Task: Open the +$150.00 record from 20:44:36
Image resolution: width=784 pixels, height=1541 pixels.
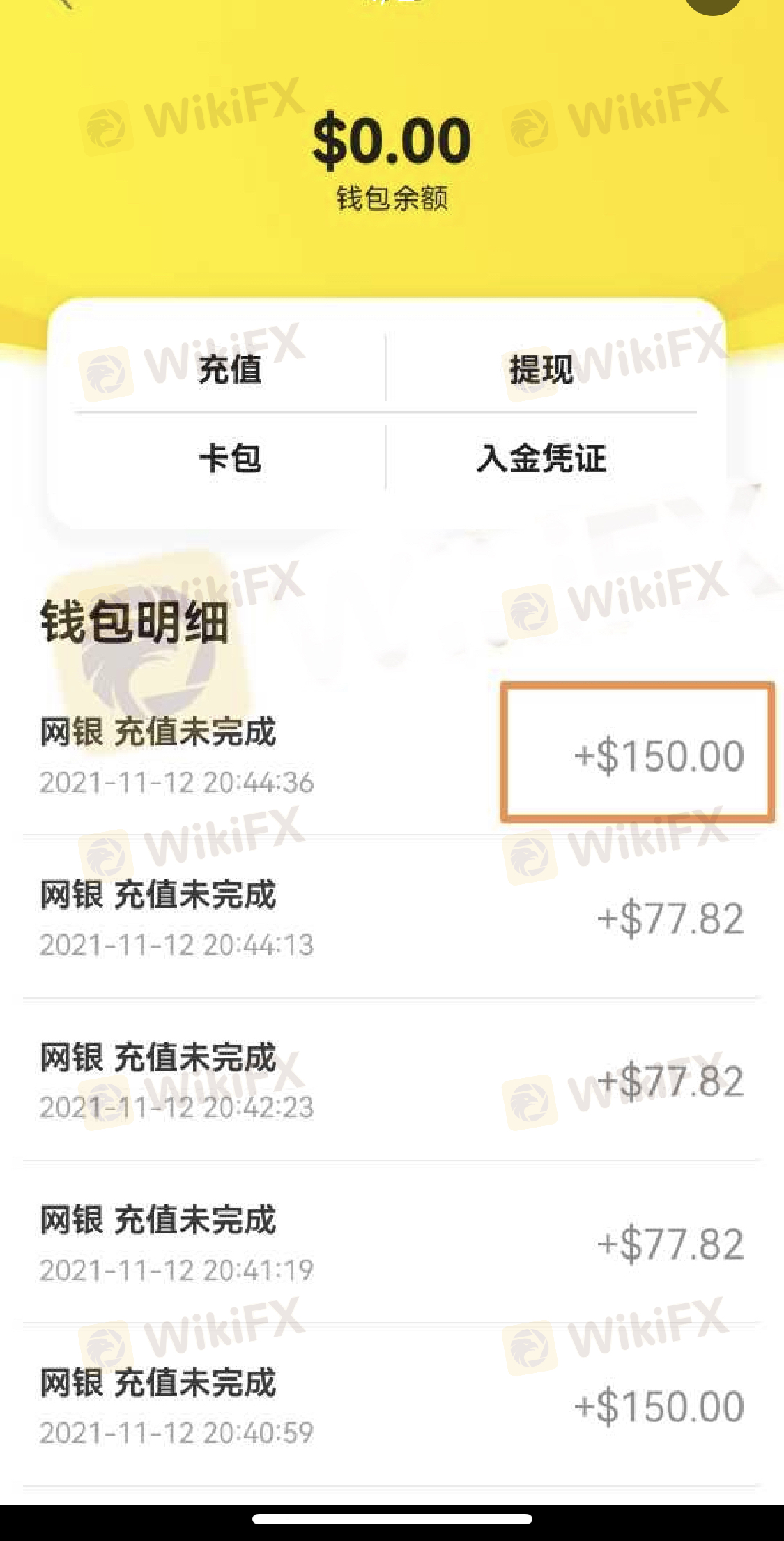Action: 392,756
